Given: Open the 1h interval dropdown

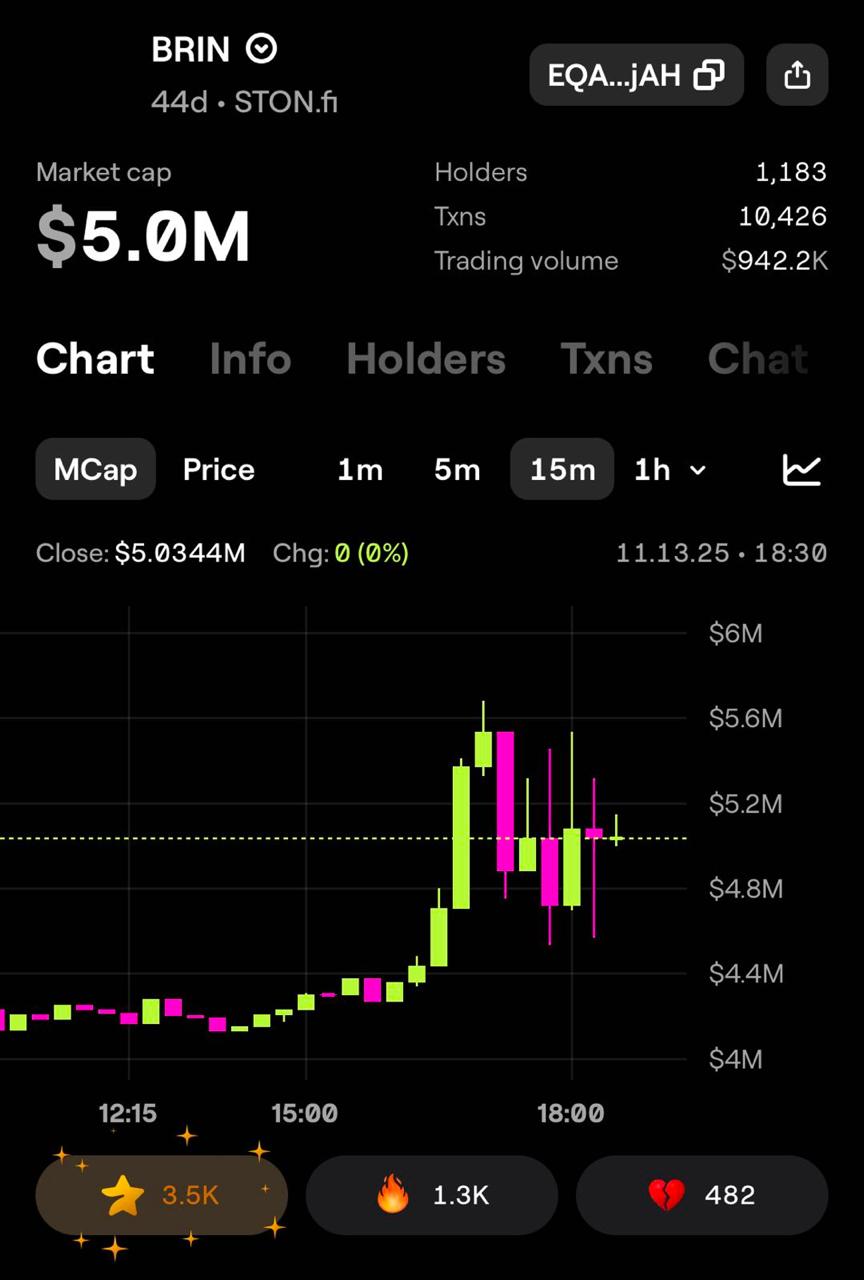Looking at the screenshot, I should [670, 469].
